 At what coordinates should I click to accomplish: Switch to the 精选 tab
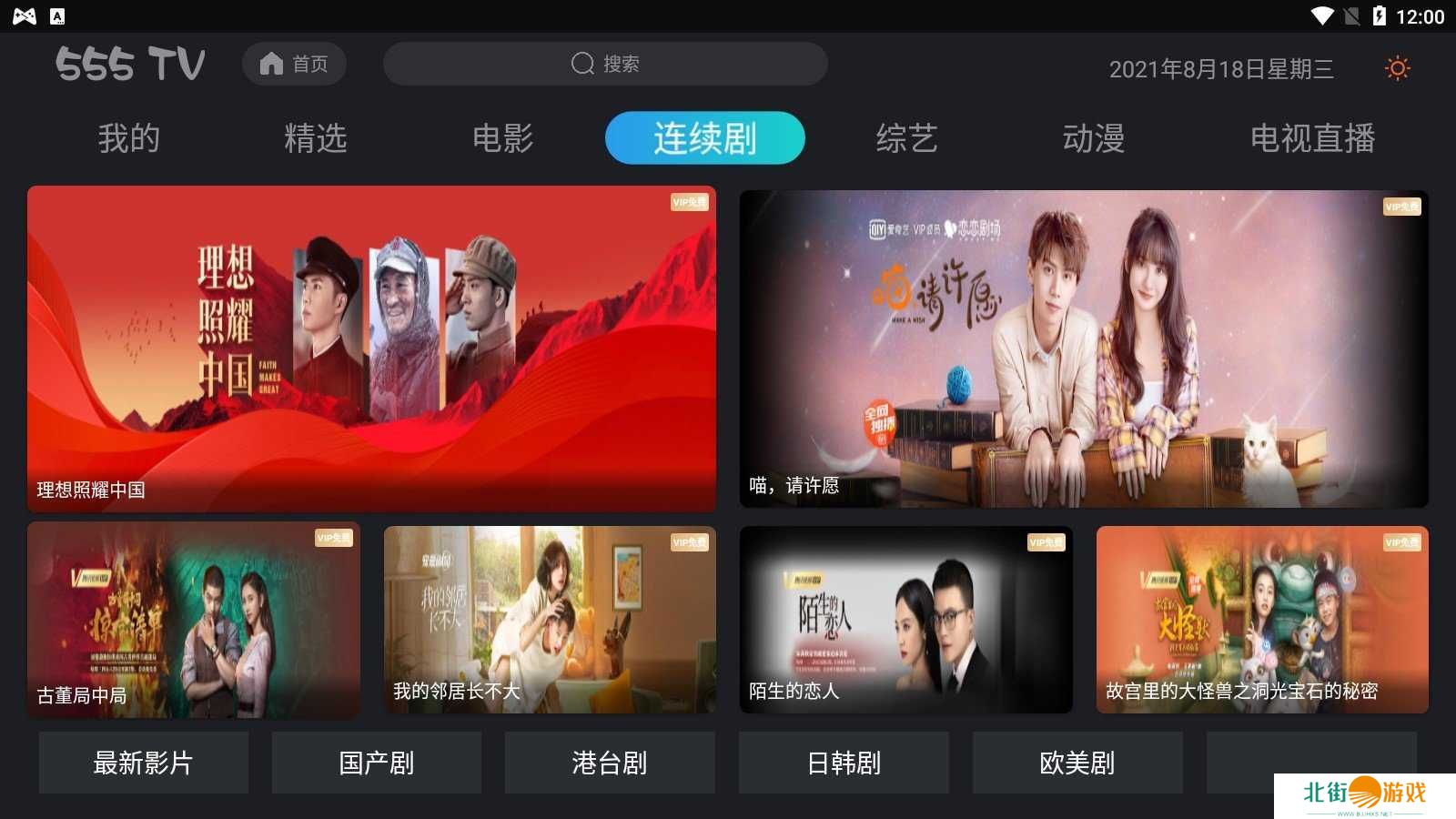(316, 138)
